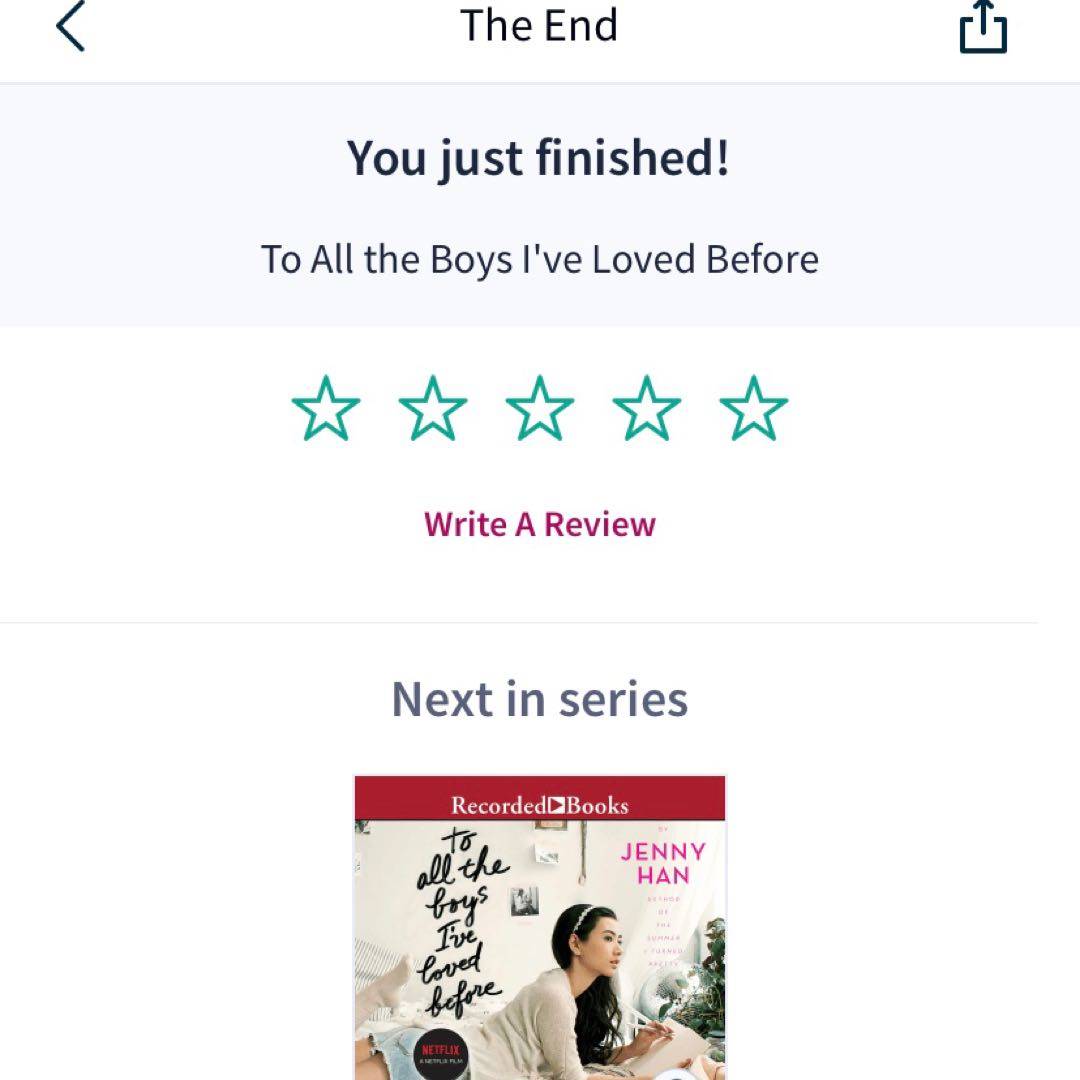Share the finished book
1080x1080 pixels.
(x=983, y=28)
